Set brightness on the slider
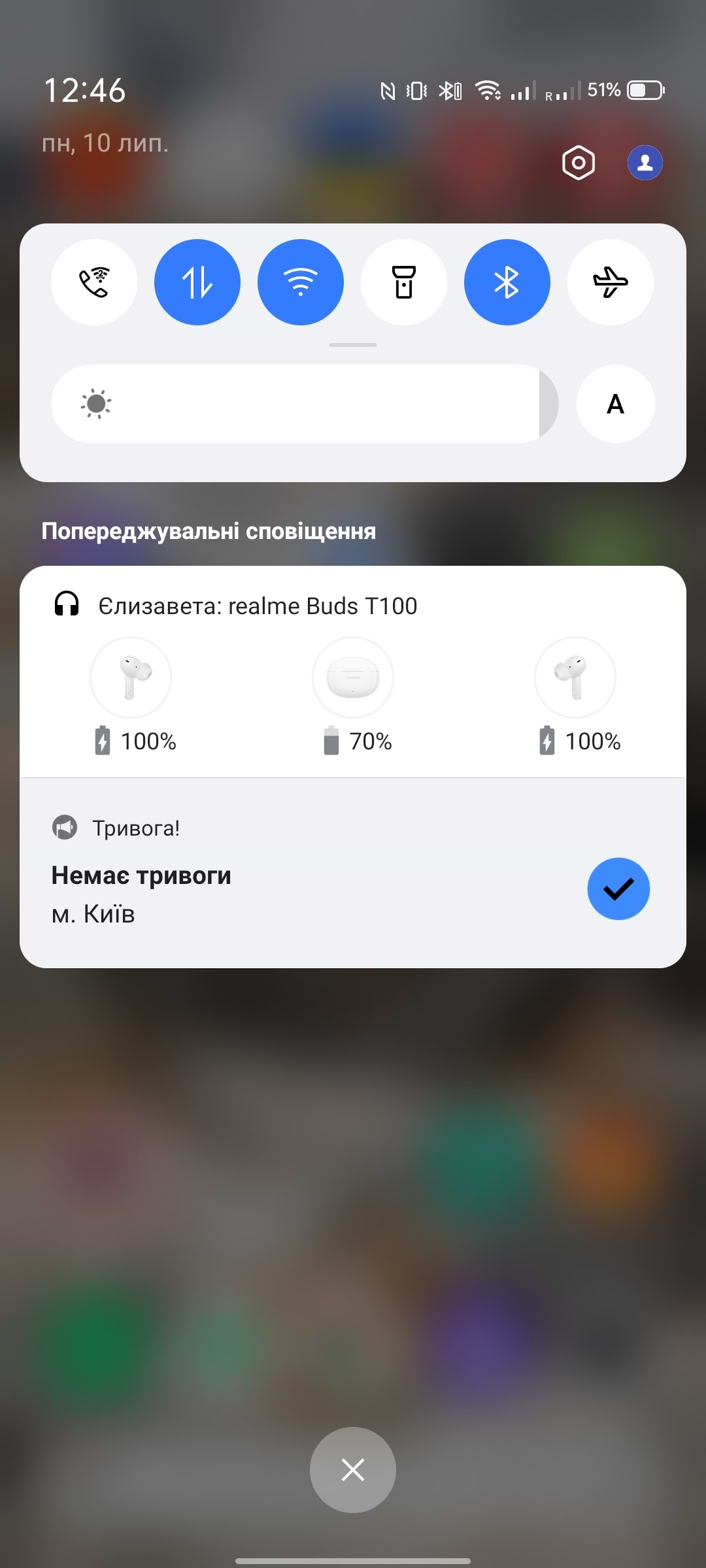 pyautogui.click(x=305, y=404)
